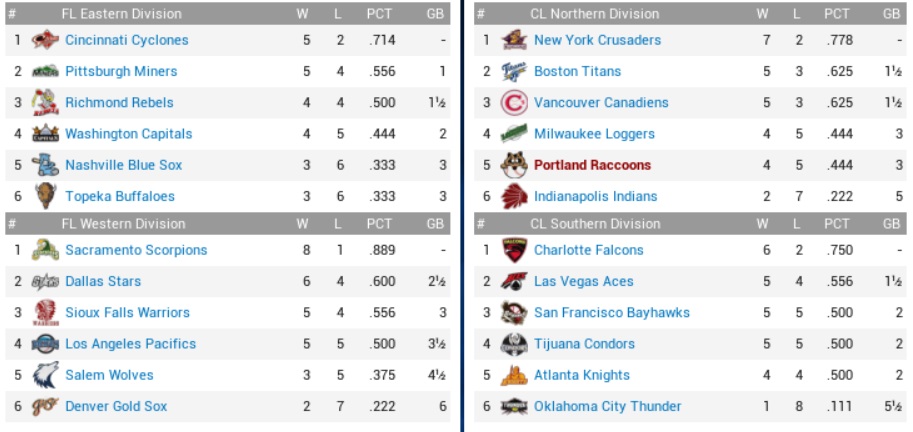
Task: View the Las Vegas Aces team
Action: pyautogui.click(x=583, y=281)
